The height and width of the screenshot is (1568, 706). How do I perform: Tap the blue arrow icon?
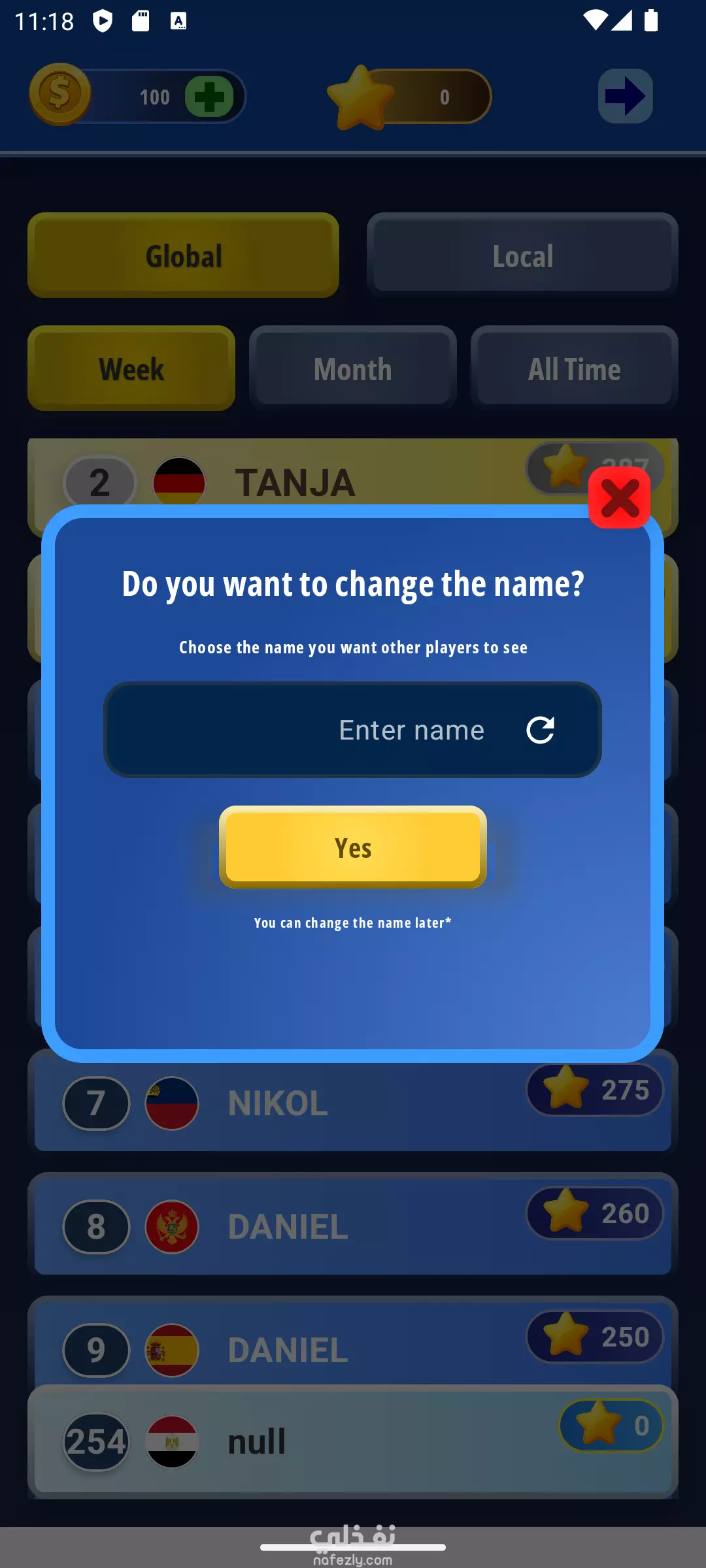click(x=626, y=96)
